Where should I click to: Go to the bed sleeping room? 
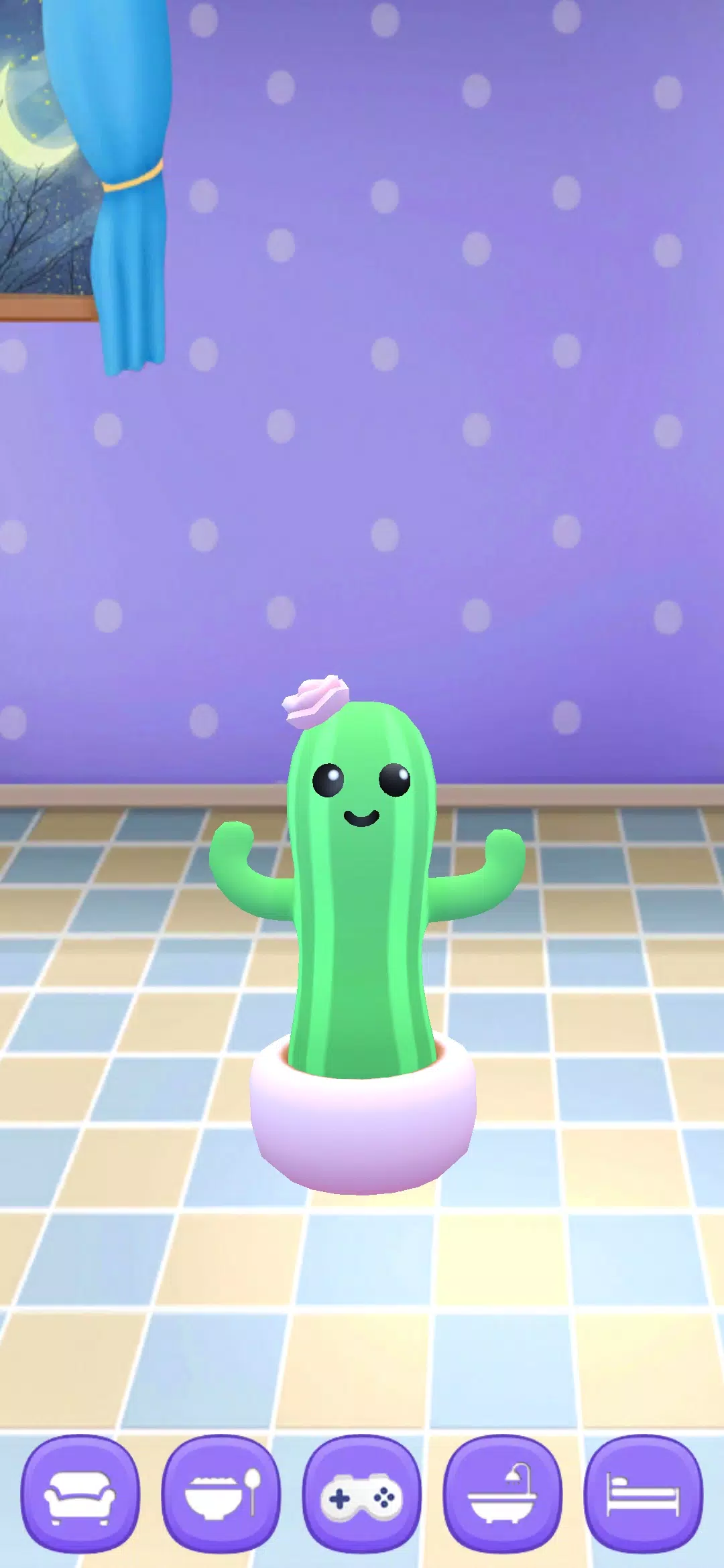(644, 1495)
